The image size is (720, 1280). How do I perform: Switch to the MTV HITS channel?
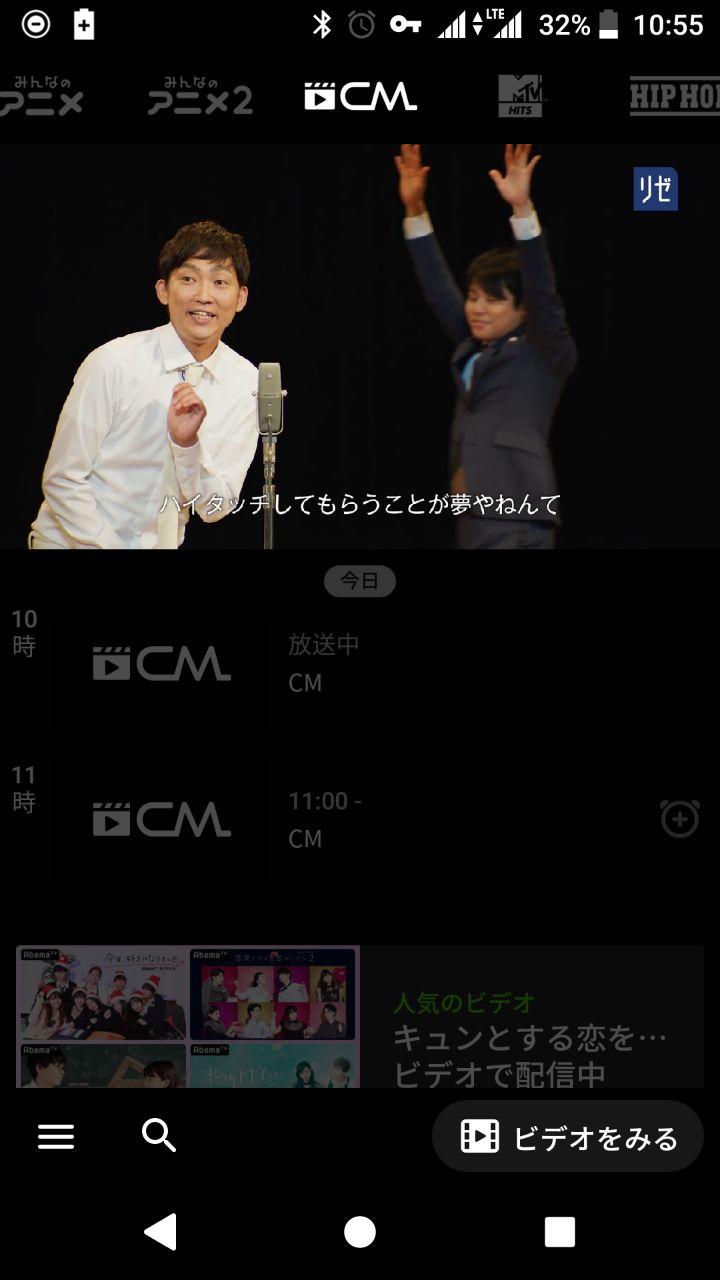(x=521, y=96)
